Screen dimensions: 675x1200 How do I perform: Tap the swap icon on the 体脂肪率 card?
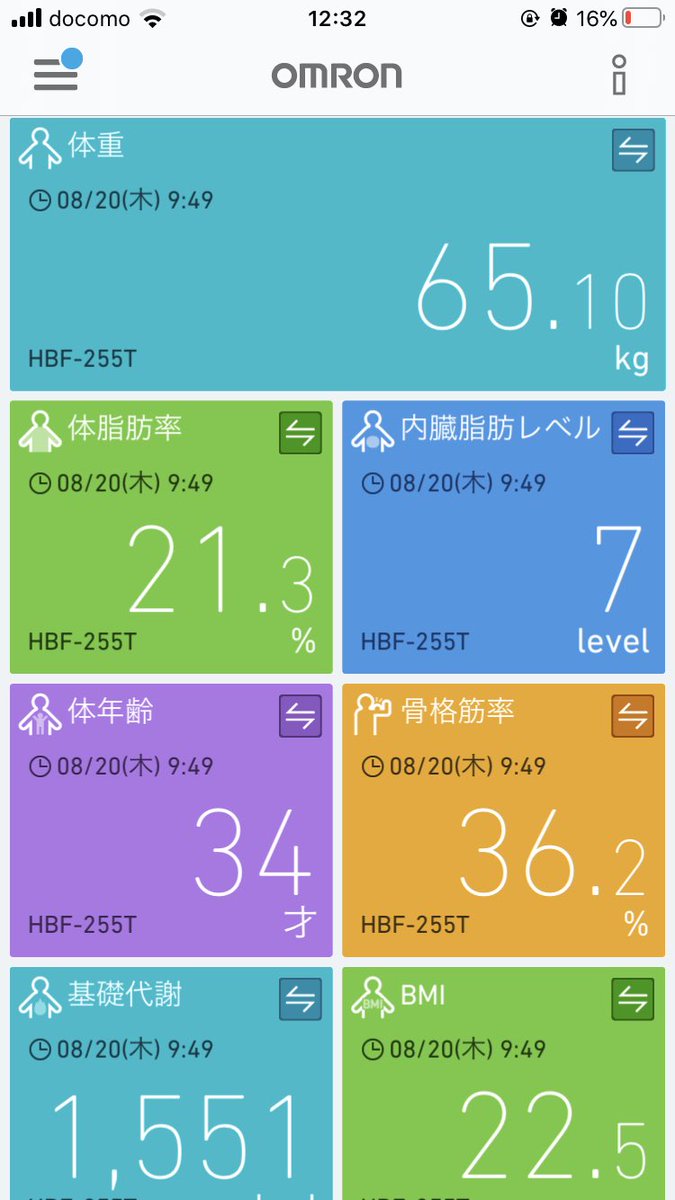tap(300, 433)
